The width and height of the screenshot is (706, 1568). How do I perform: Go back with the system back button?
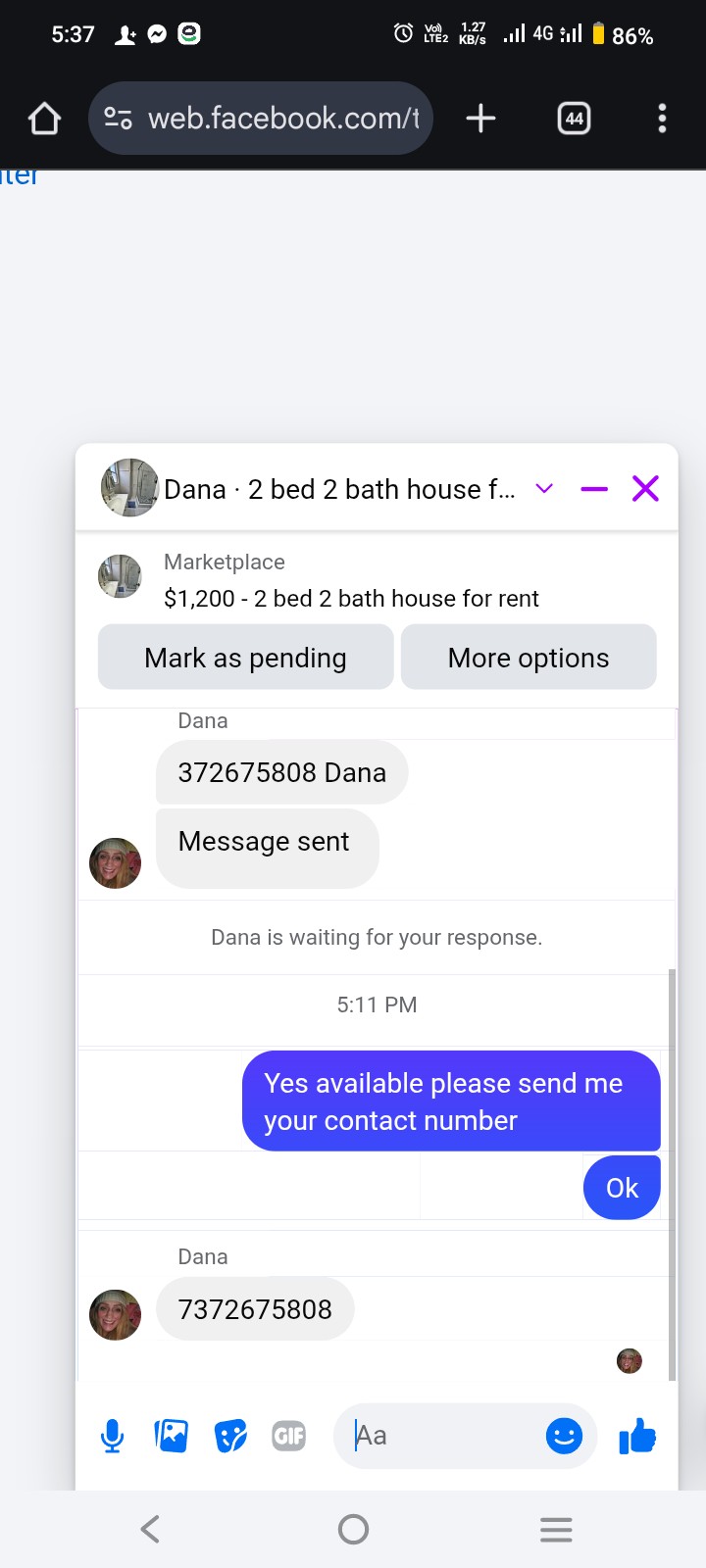(150, 1529)
